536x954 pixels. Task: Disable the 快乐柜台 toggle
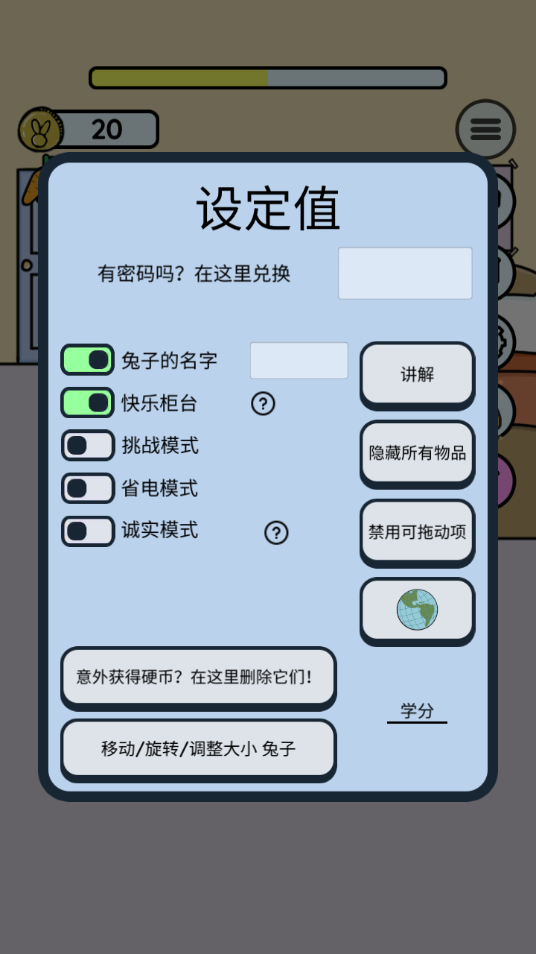point(88,403)
